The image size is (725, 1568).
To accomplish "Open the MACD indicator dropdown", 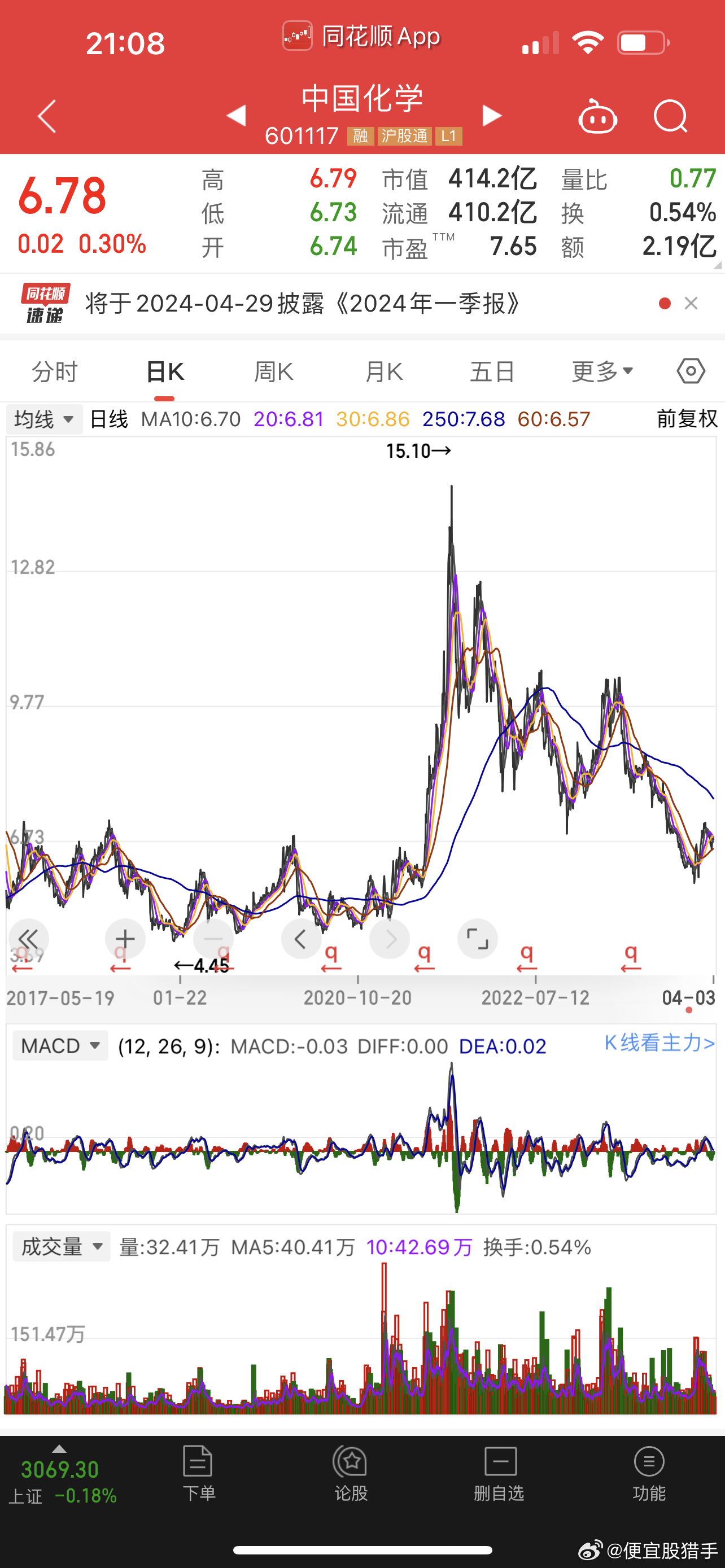I will 60,1046.
